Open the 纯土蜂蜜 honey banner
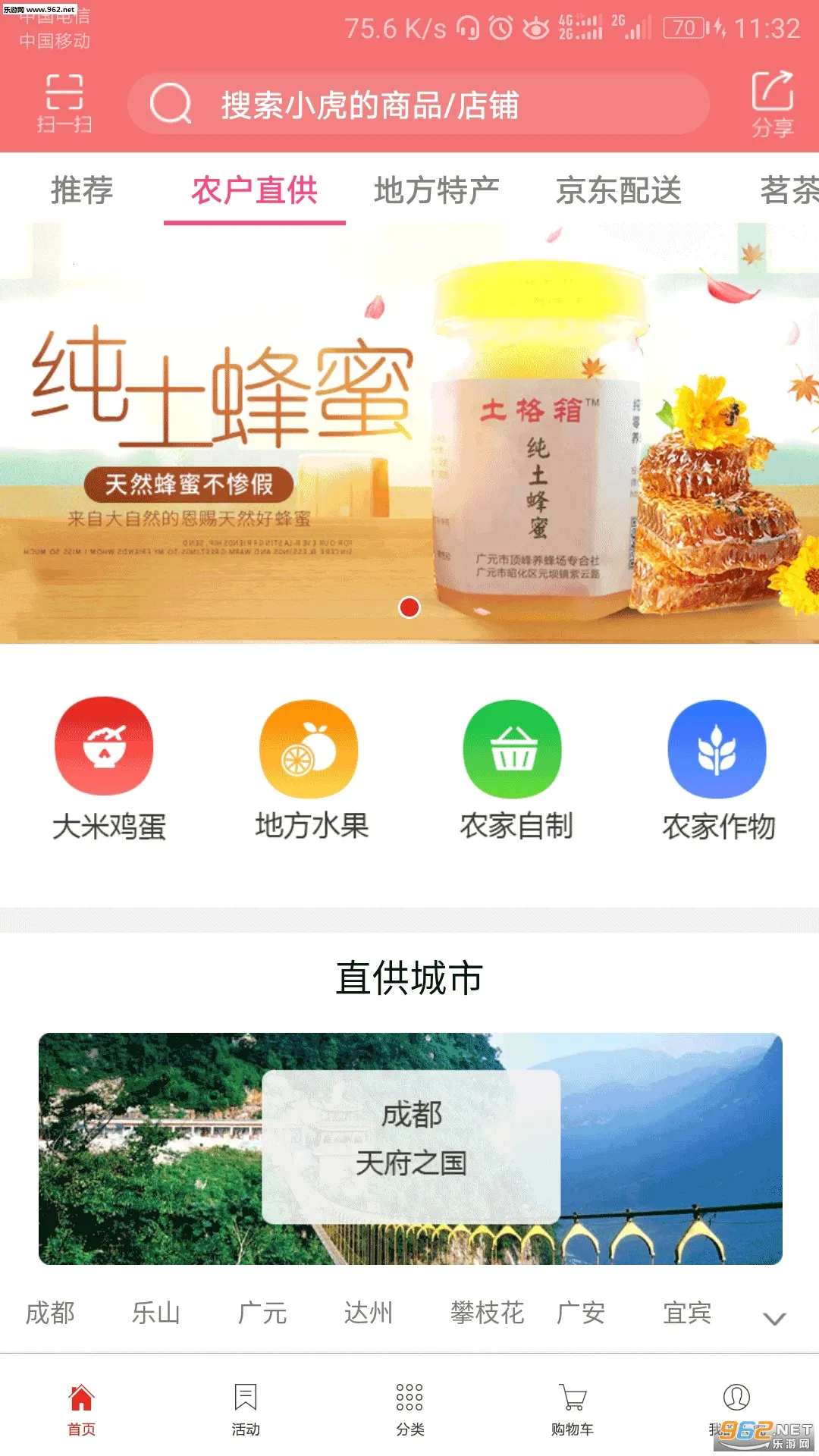This screenshot has height=1456, width=819. [409, 432]
